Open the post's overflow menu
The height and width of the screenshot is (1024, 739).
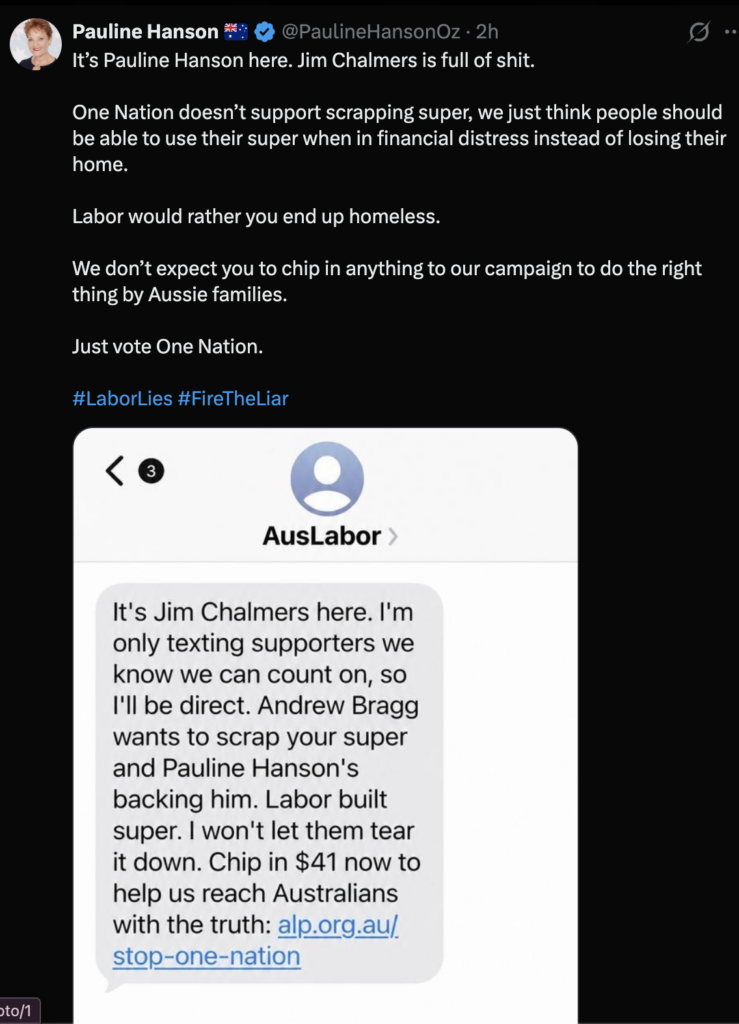tap(731, 31)
